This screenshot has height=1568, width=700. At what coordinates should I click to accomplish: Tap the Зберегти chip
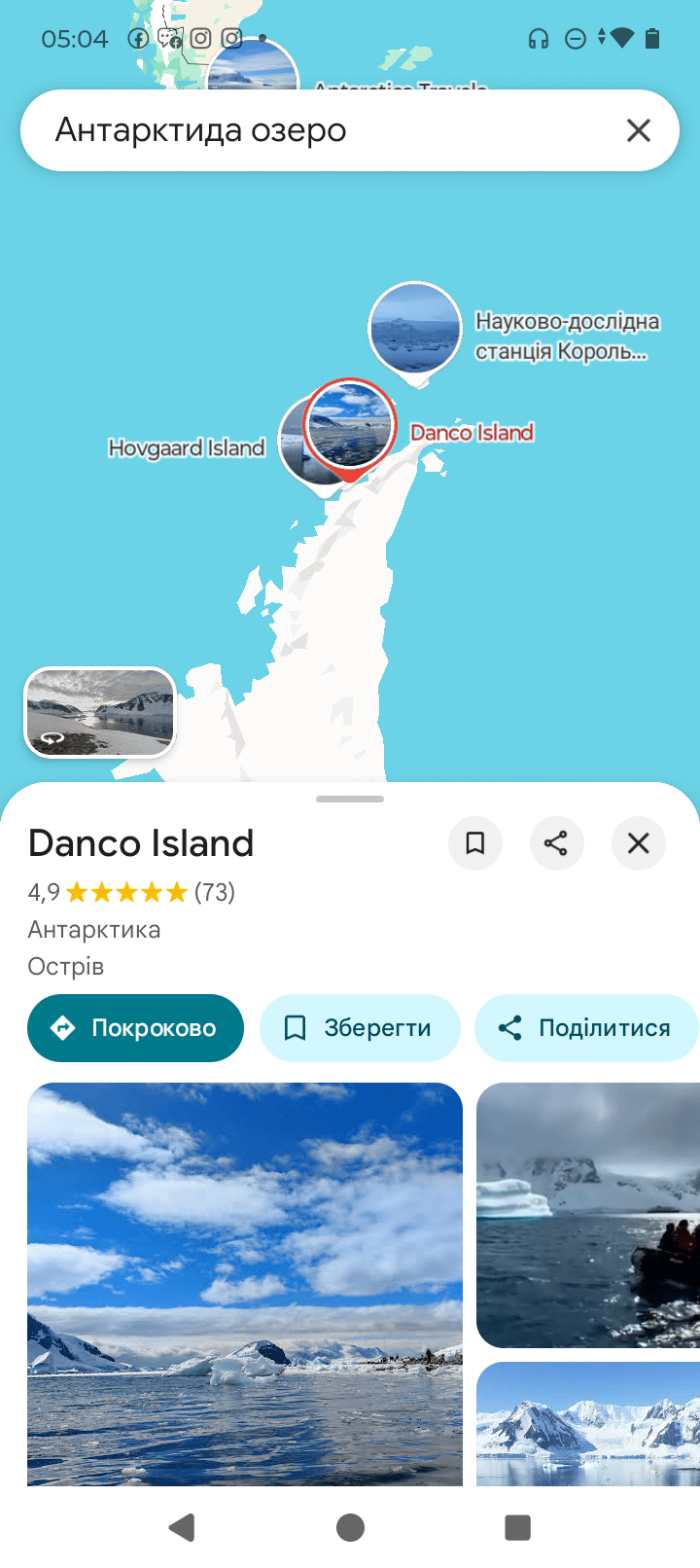click(359, 1027)
